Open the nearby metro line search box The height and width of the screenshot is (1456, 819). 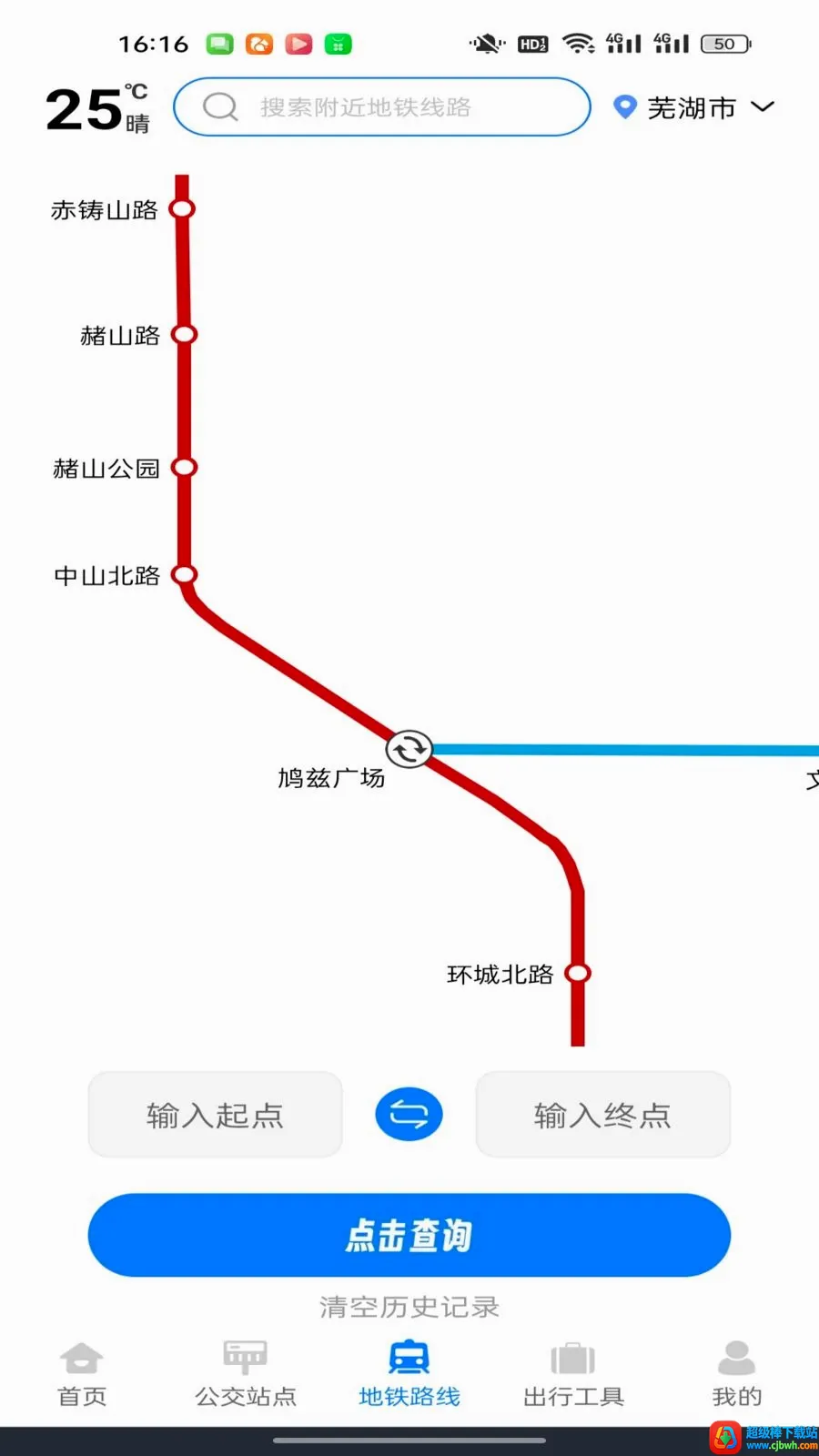pyautogui.click(x=382, y=107)
